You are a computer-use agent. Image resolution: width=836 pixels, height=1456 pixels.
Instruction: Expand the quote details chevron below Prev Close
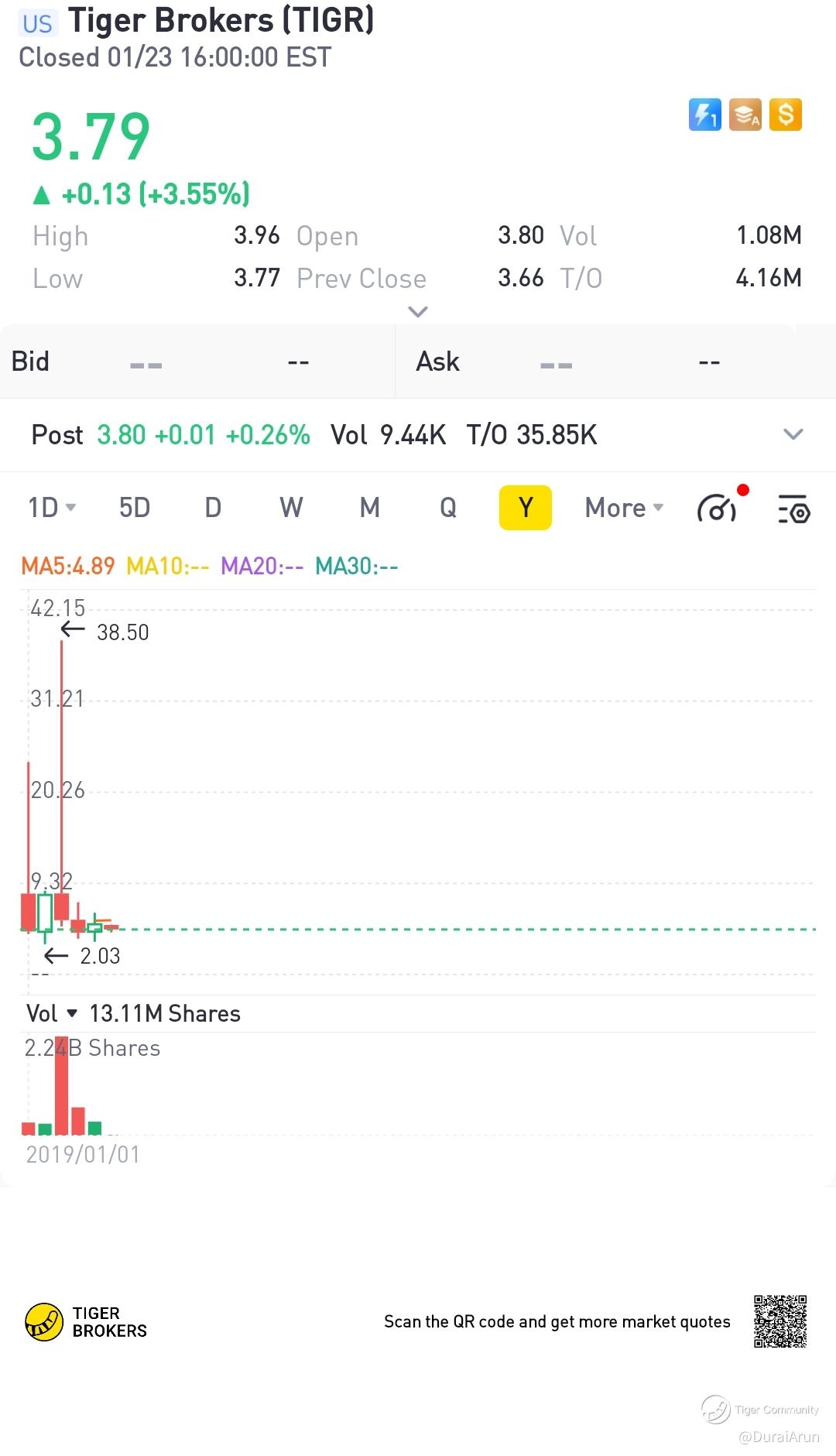418,311
